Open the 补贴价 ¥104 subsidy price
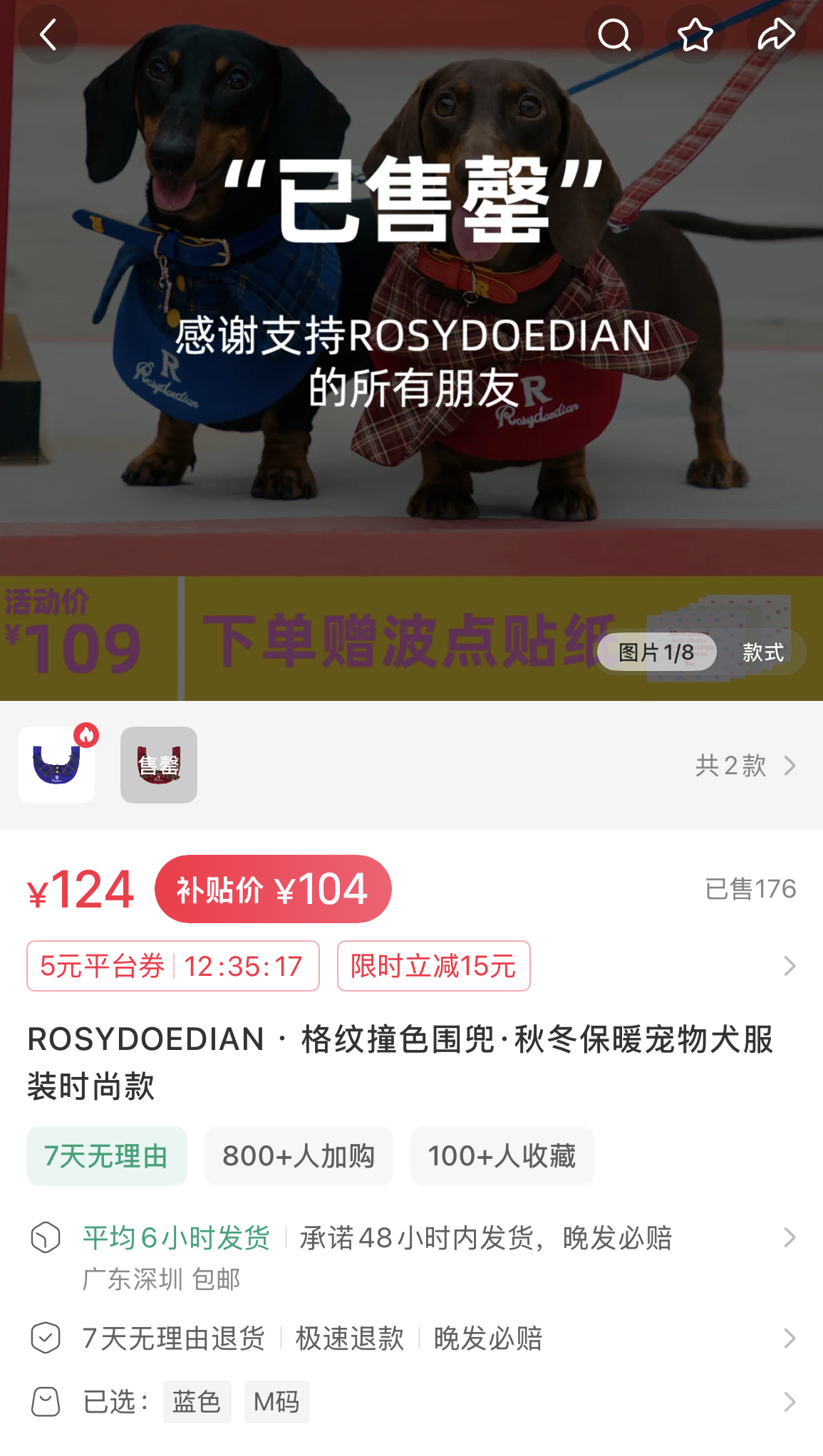Screen dimensions: 823x1456 coord(273,889)
